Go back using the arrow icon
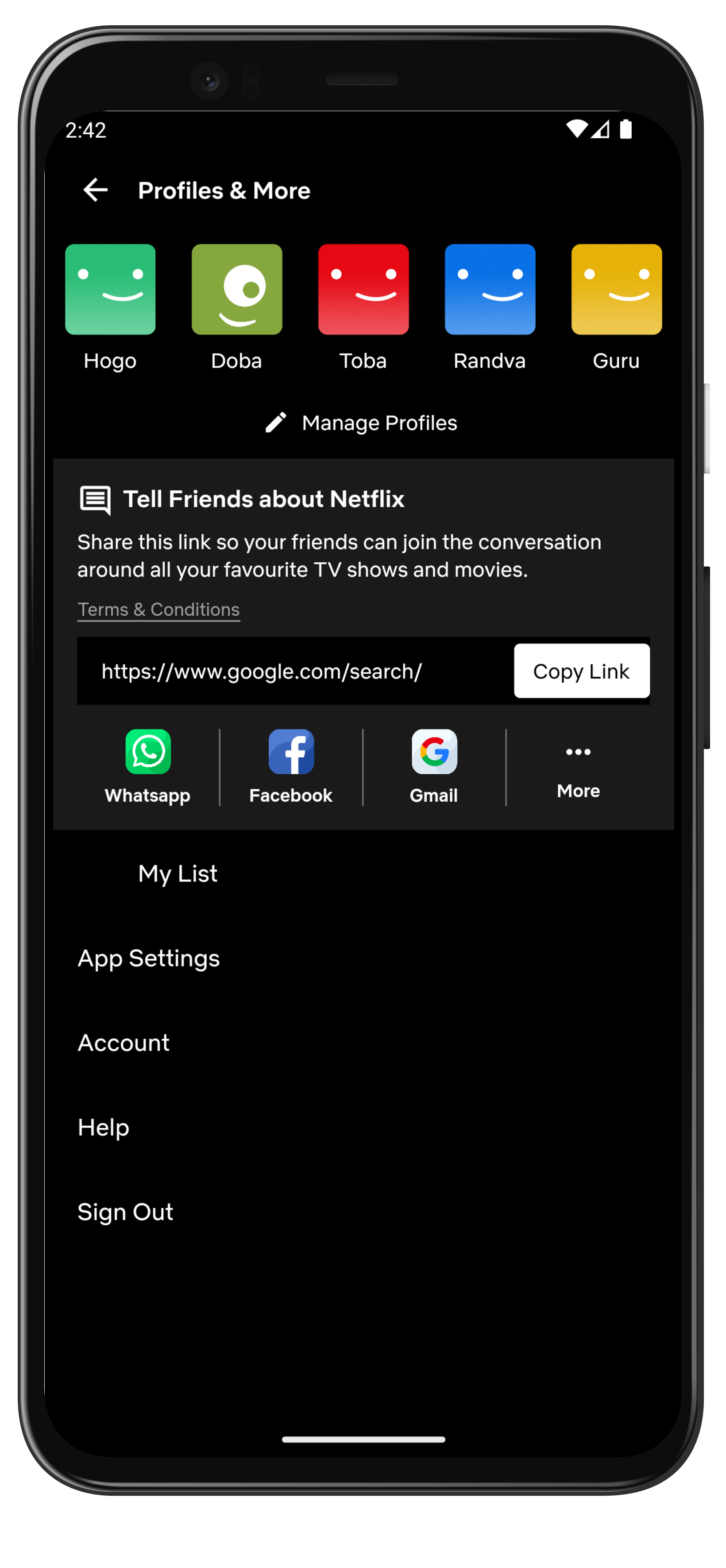Image resolution: width=726 pixels, height=1568 pixels. coord(95,190)
